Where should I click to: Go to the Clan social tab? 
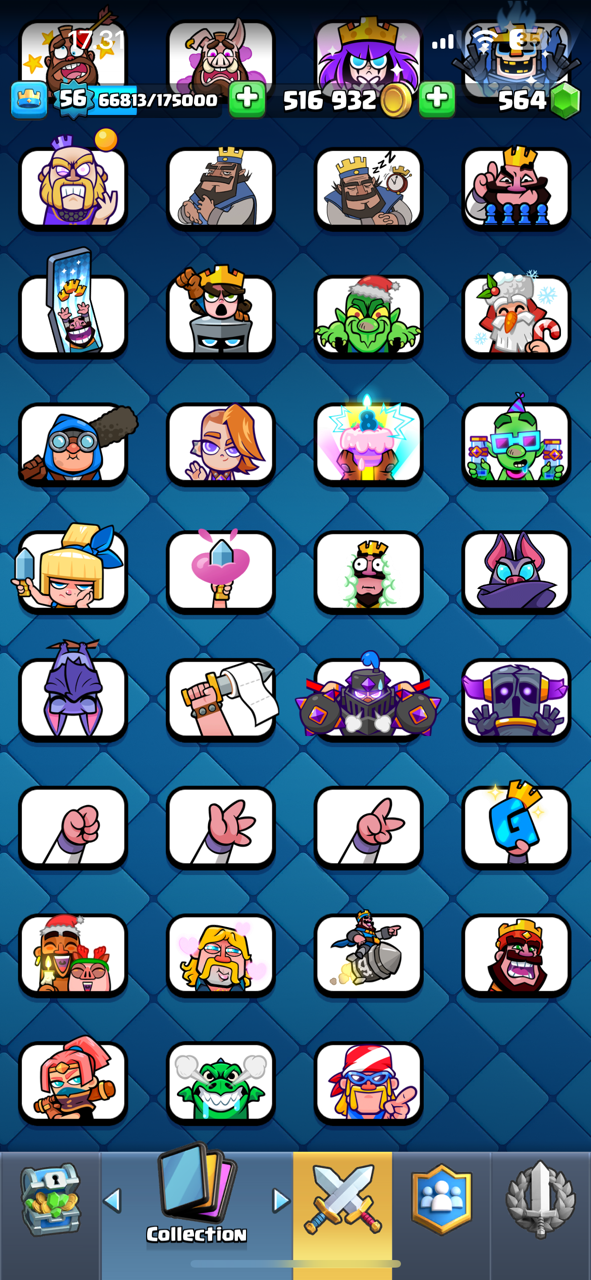[x=441, y=1201]
